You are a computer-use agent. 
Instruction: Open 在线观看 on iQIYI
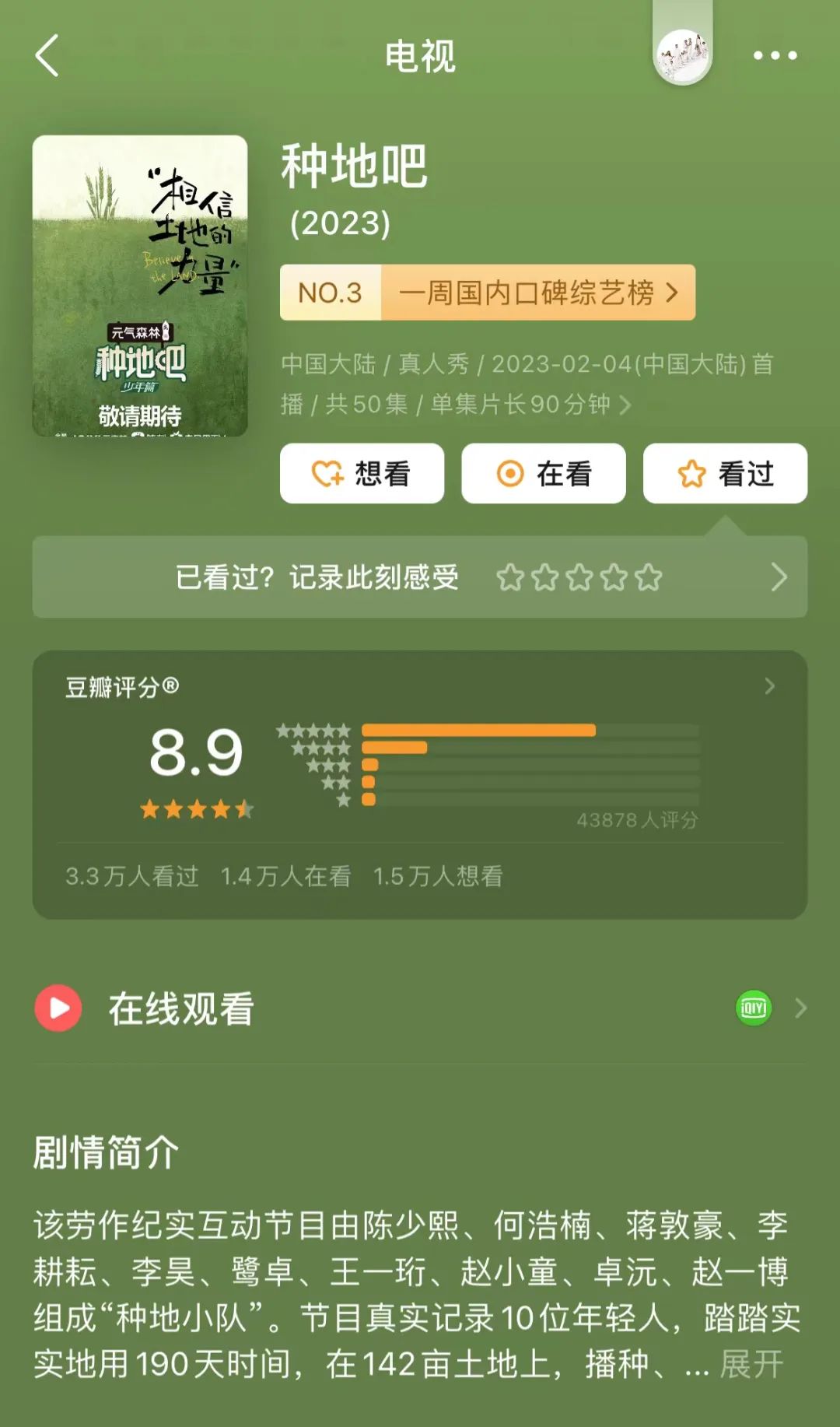(419, 1008)
